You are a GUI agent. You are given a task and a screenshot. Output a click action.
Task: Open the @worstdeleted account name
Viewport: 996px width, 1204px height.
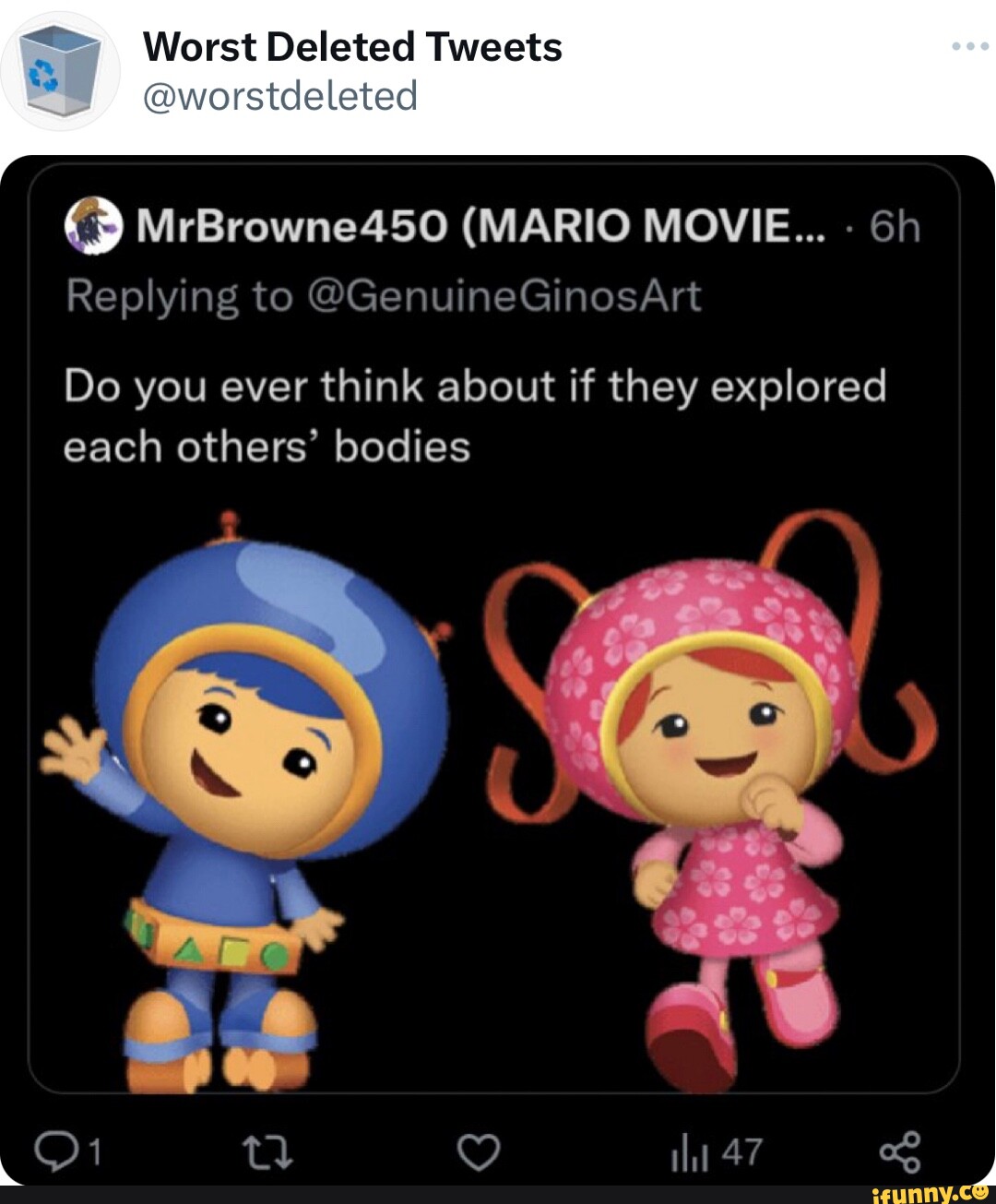tap(279, 96)
